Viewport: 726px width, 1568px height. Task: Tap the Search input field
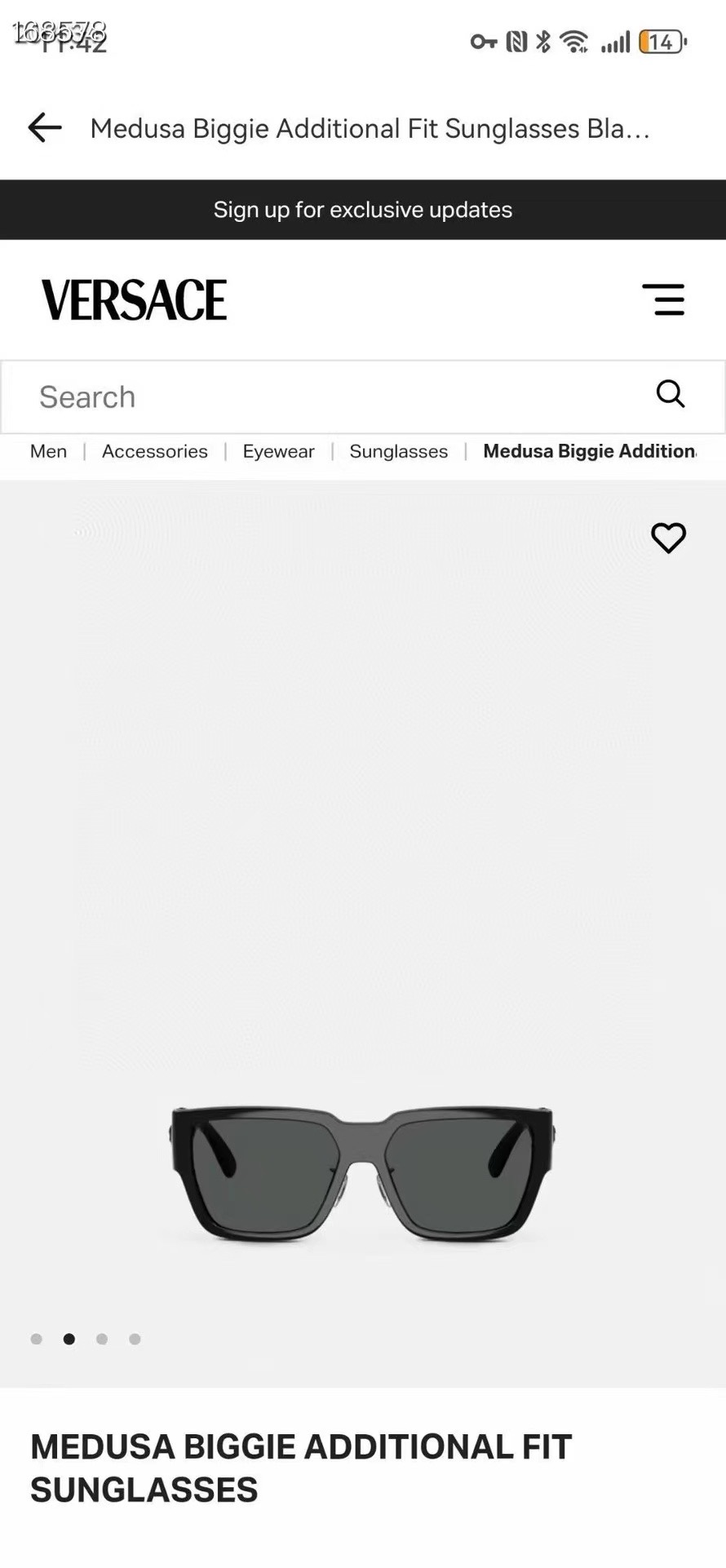click(326, 397)
